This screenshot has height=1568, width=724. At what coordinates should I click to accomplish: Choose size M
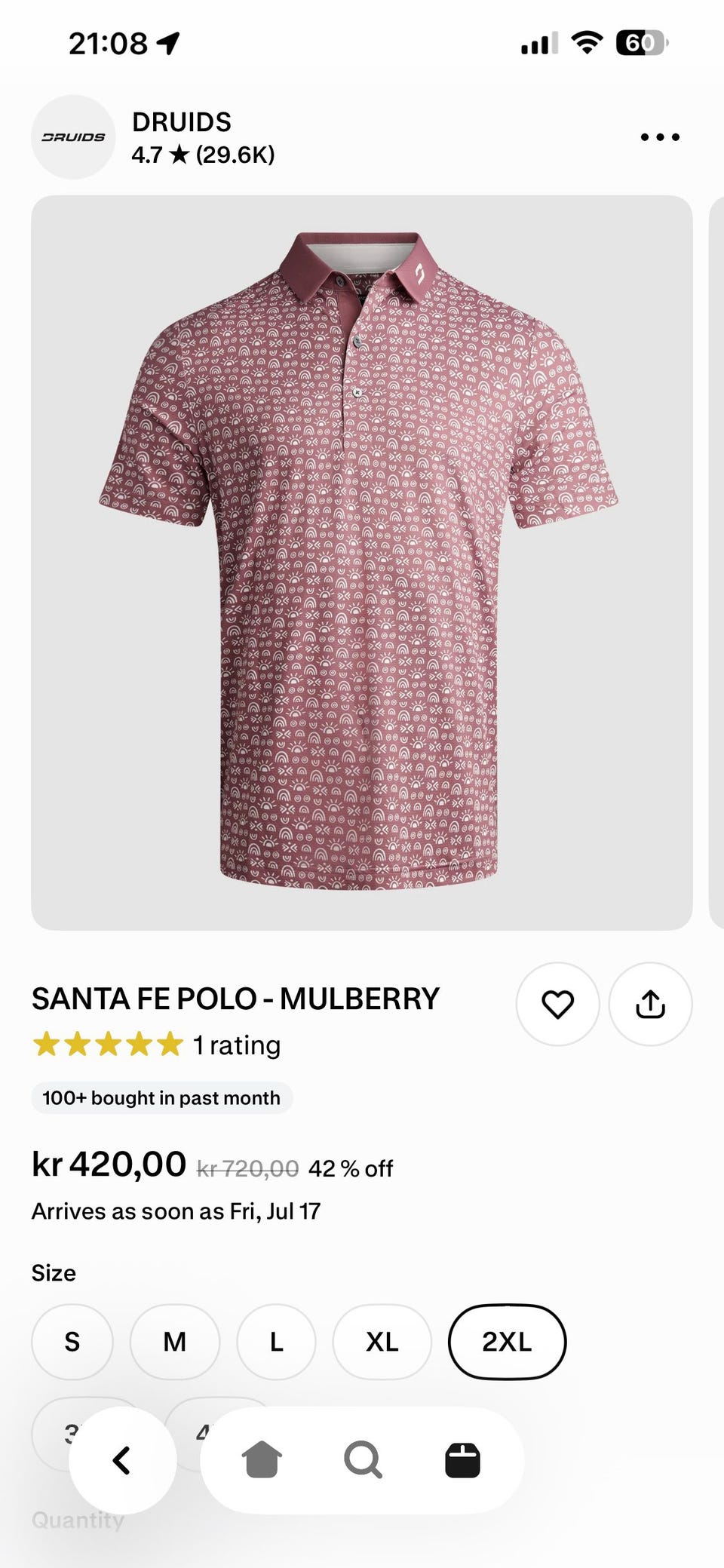[x=175, y=1342]
